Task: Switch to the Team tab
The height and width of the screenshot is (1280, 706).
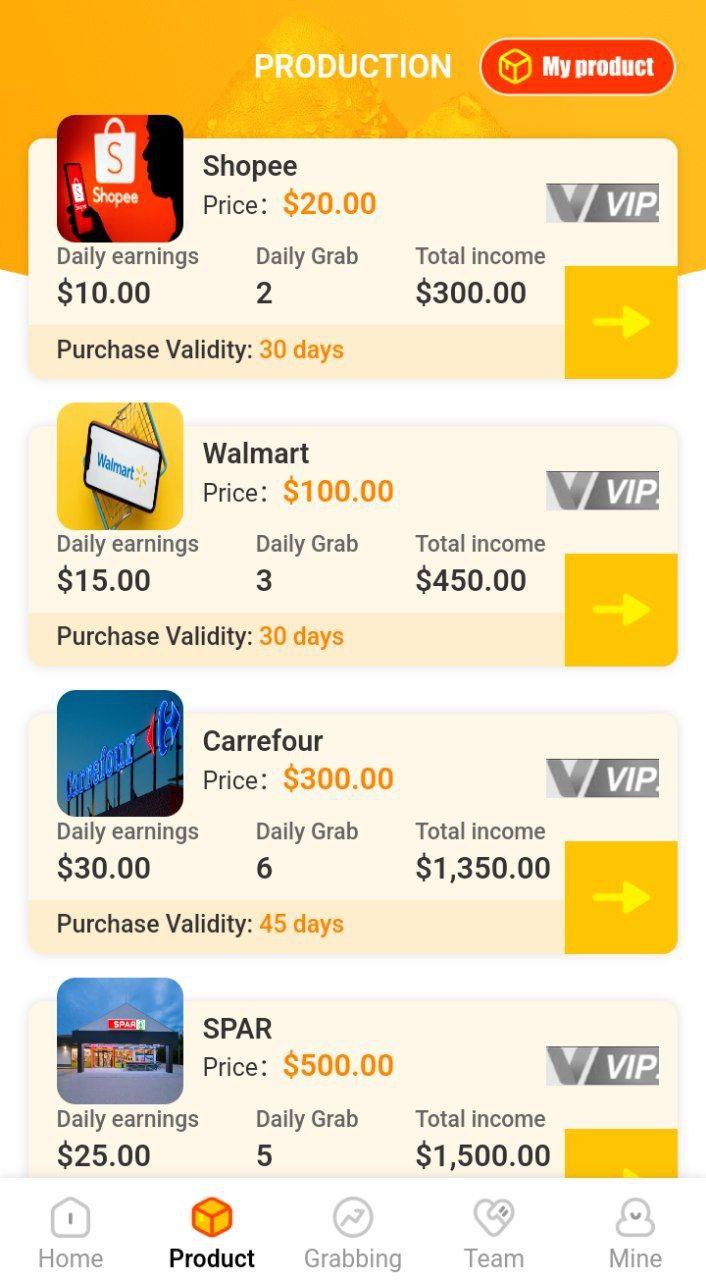Action: pyautogui.click(x=494, y=1232)
